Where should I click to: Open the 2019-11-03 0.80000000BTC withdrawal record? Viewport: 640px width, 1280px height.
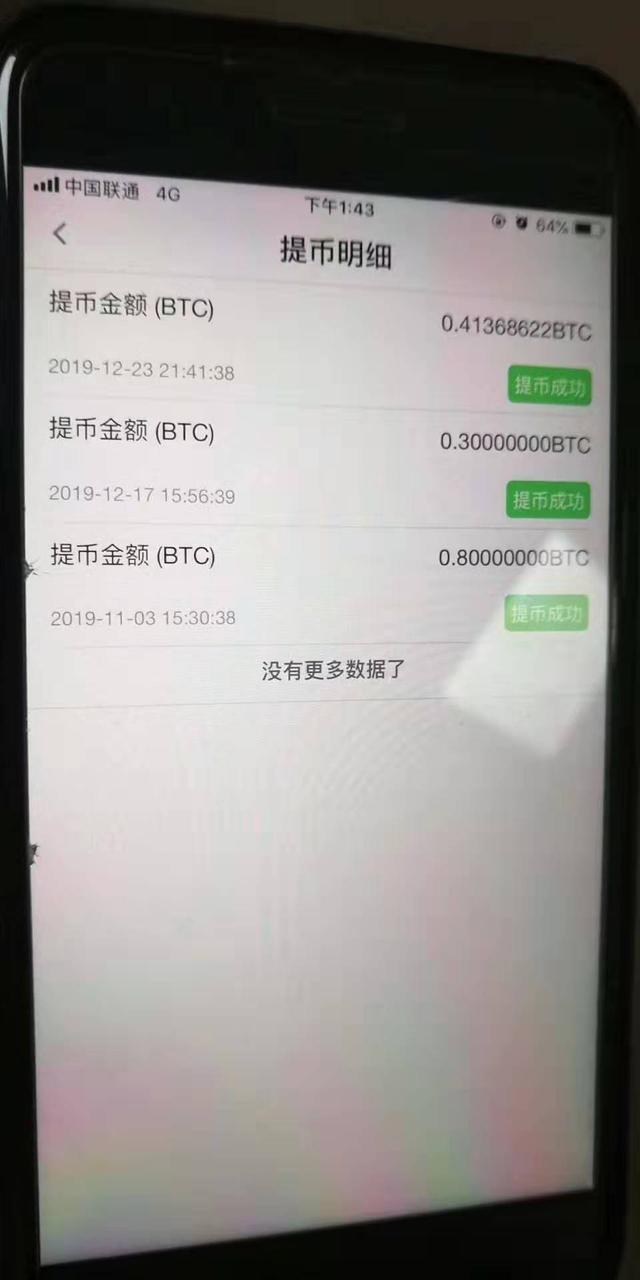(318, 586)
